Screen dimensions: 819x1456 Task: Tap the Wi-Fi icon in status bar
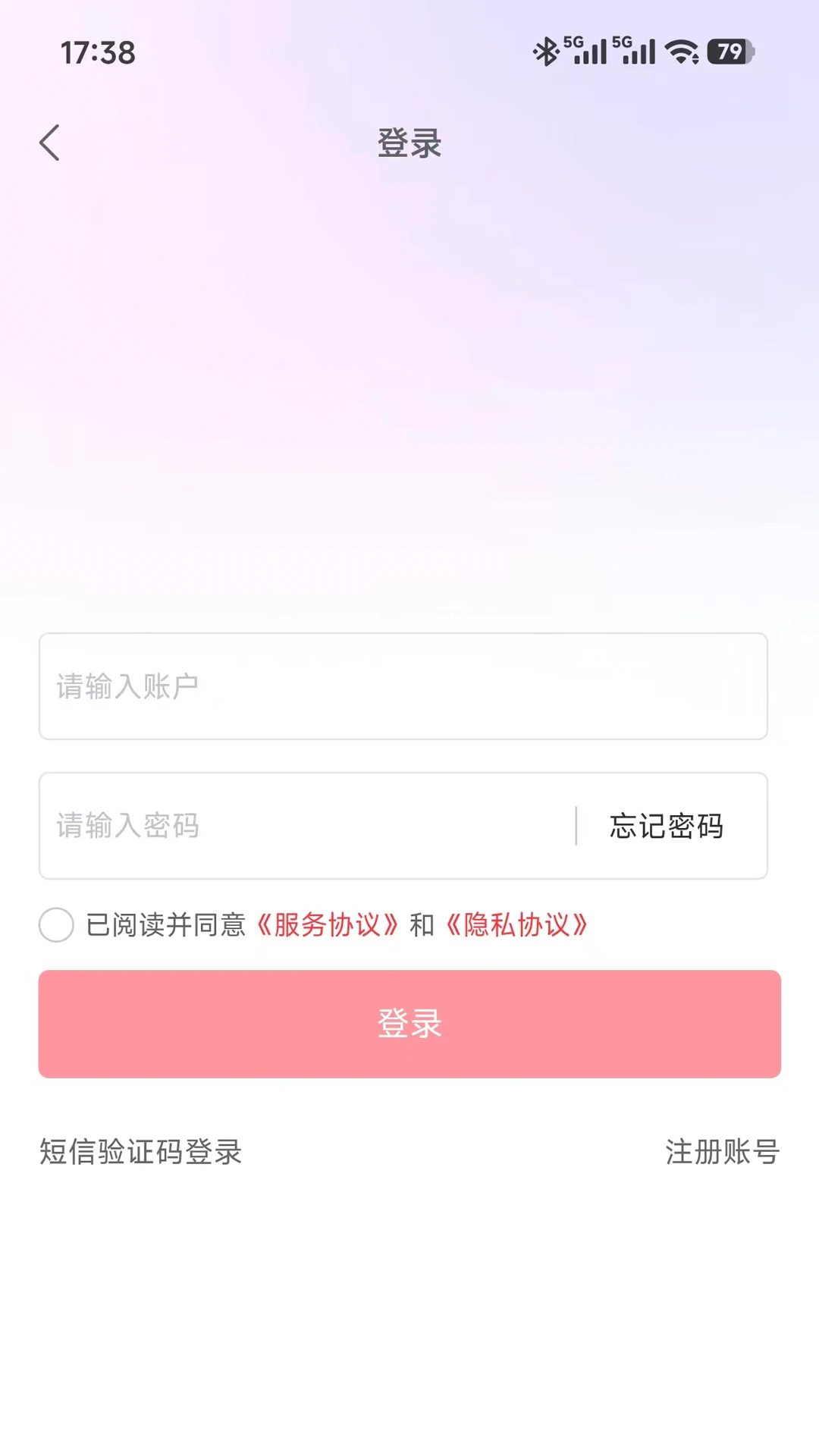(x=681, y=52)
